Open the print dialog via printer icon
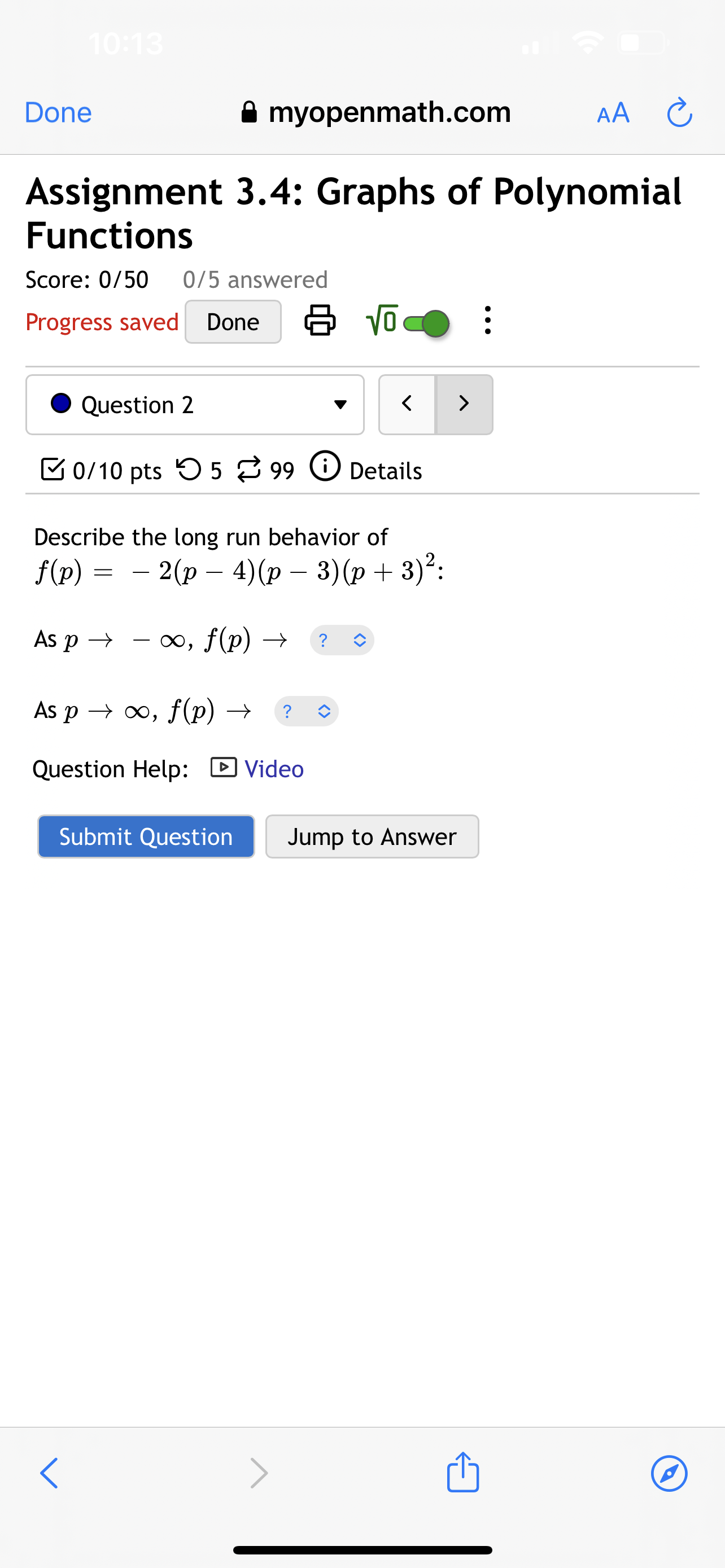The width and height of the screenshot is (725, 1568). point(321,321)
